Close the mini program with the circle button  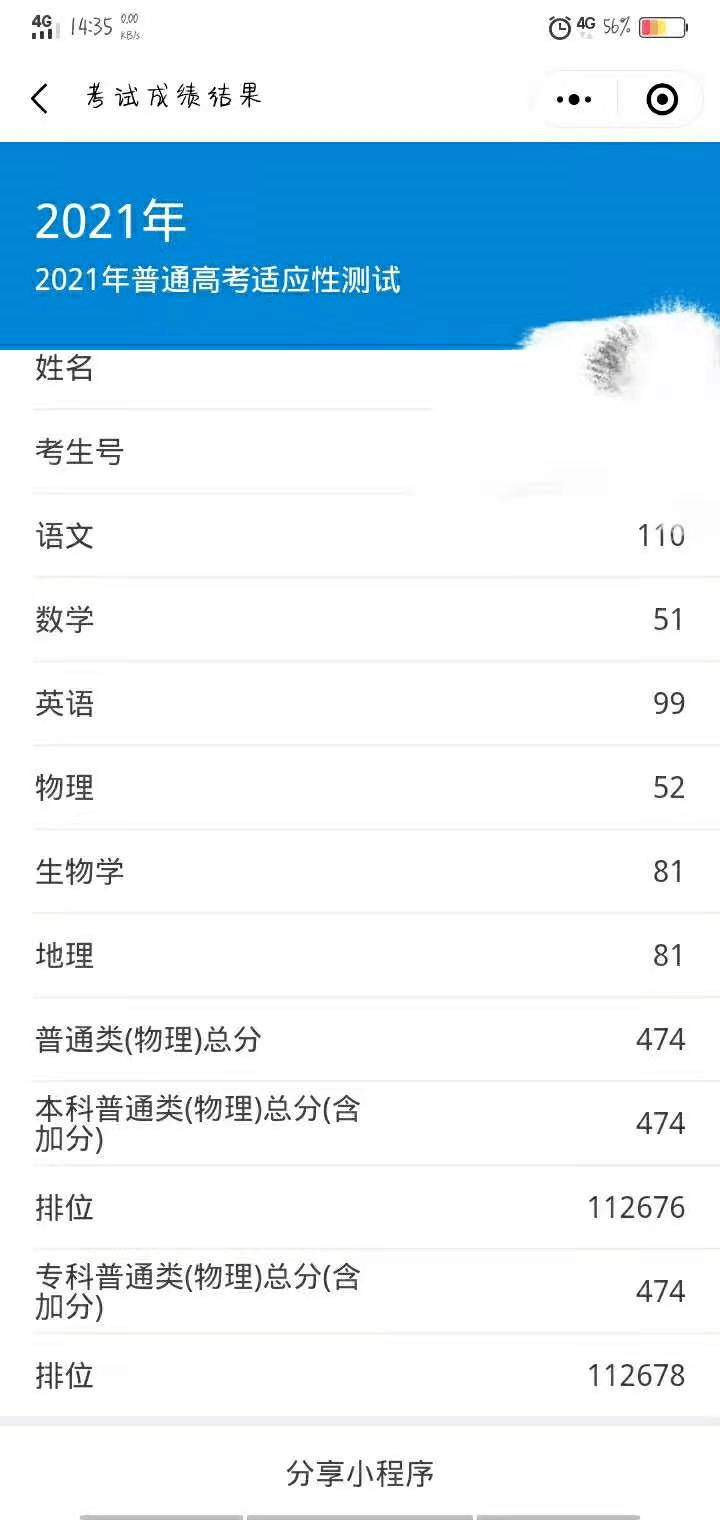(662, 99)
